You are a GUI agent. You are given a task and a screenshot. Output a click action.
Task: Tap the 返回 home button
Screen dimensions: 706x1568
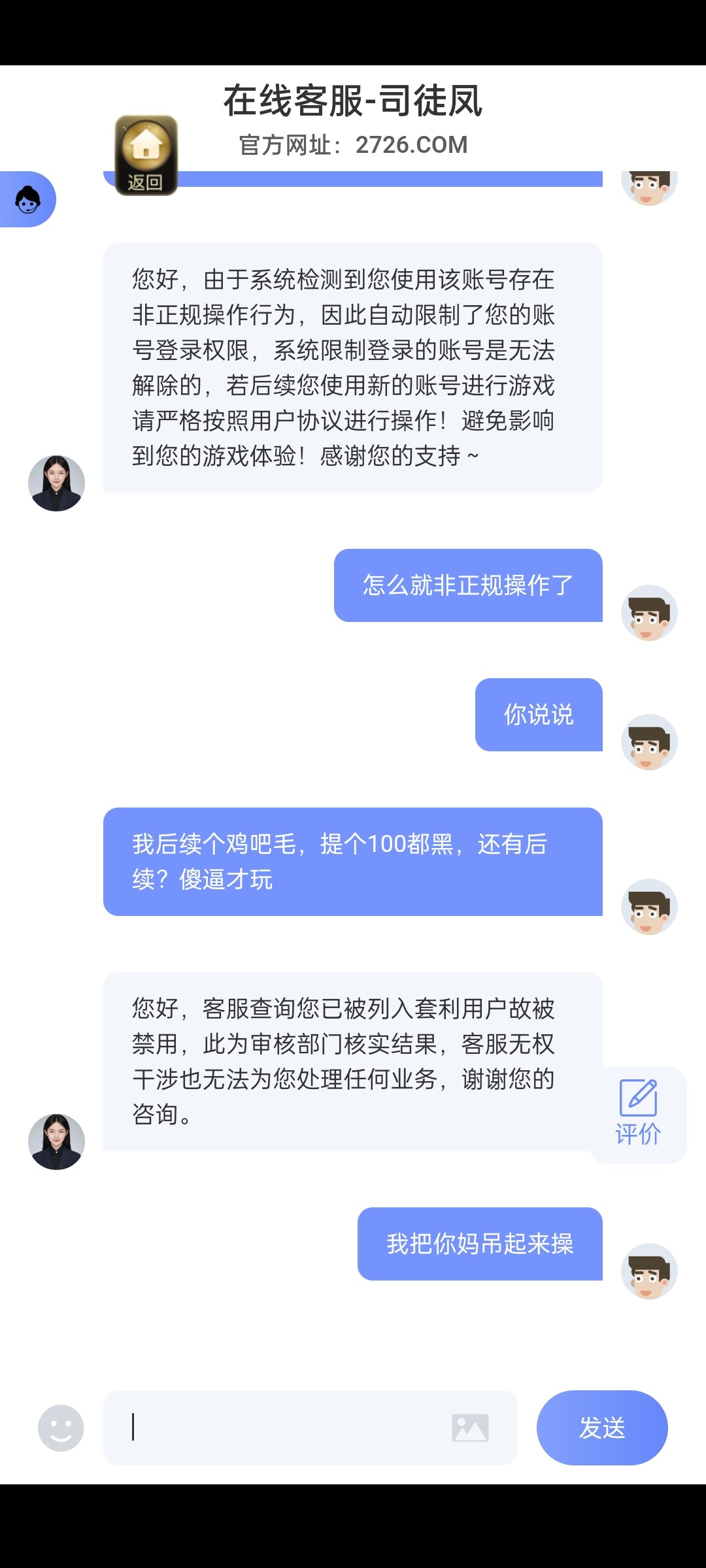coord(146,155)
